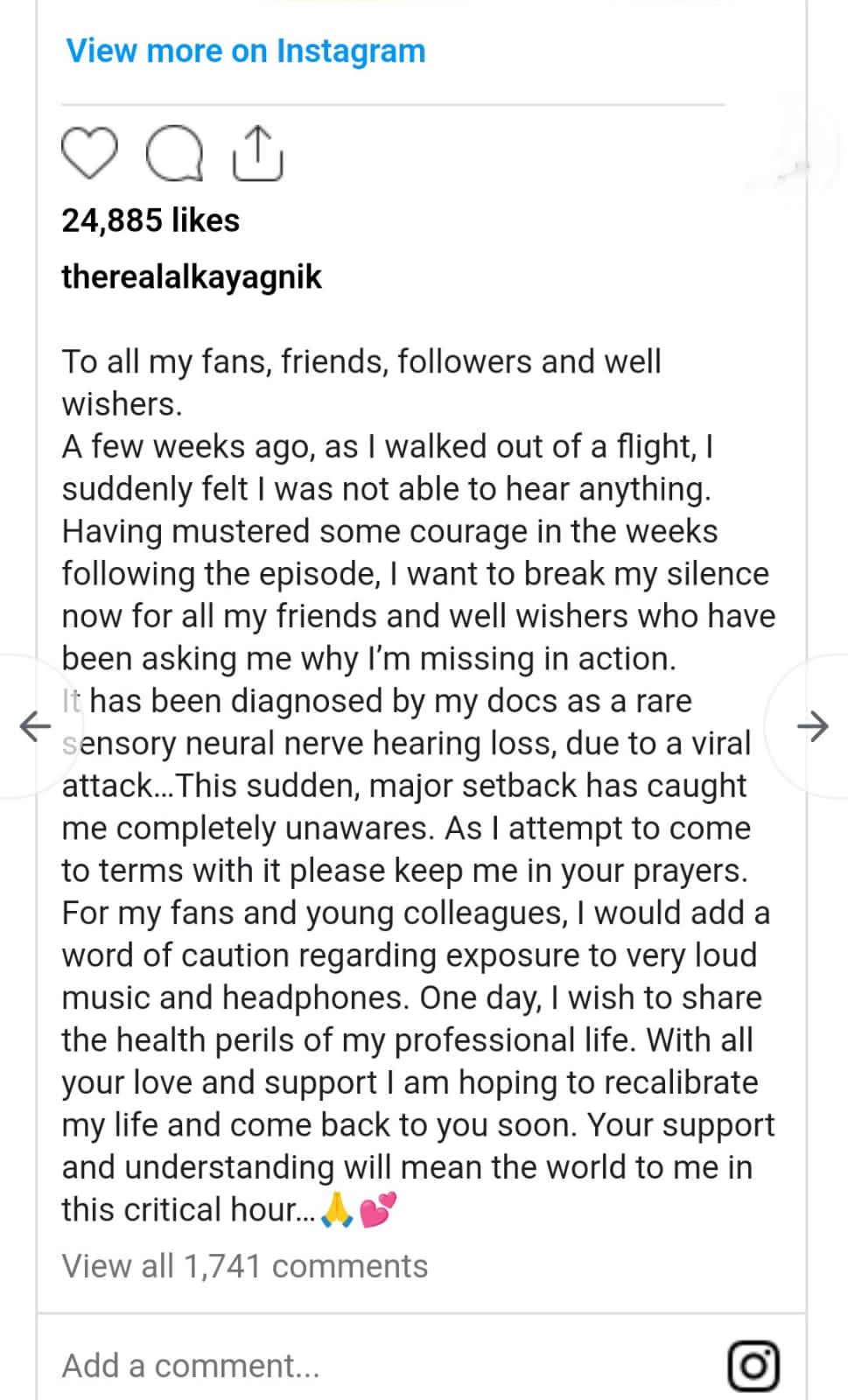View all 1,741 comments

point(245,1266)
